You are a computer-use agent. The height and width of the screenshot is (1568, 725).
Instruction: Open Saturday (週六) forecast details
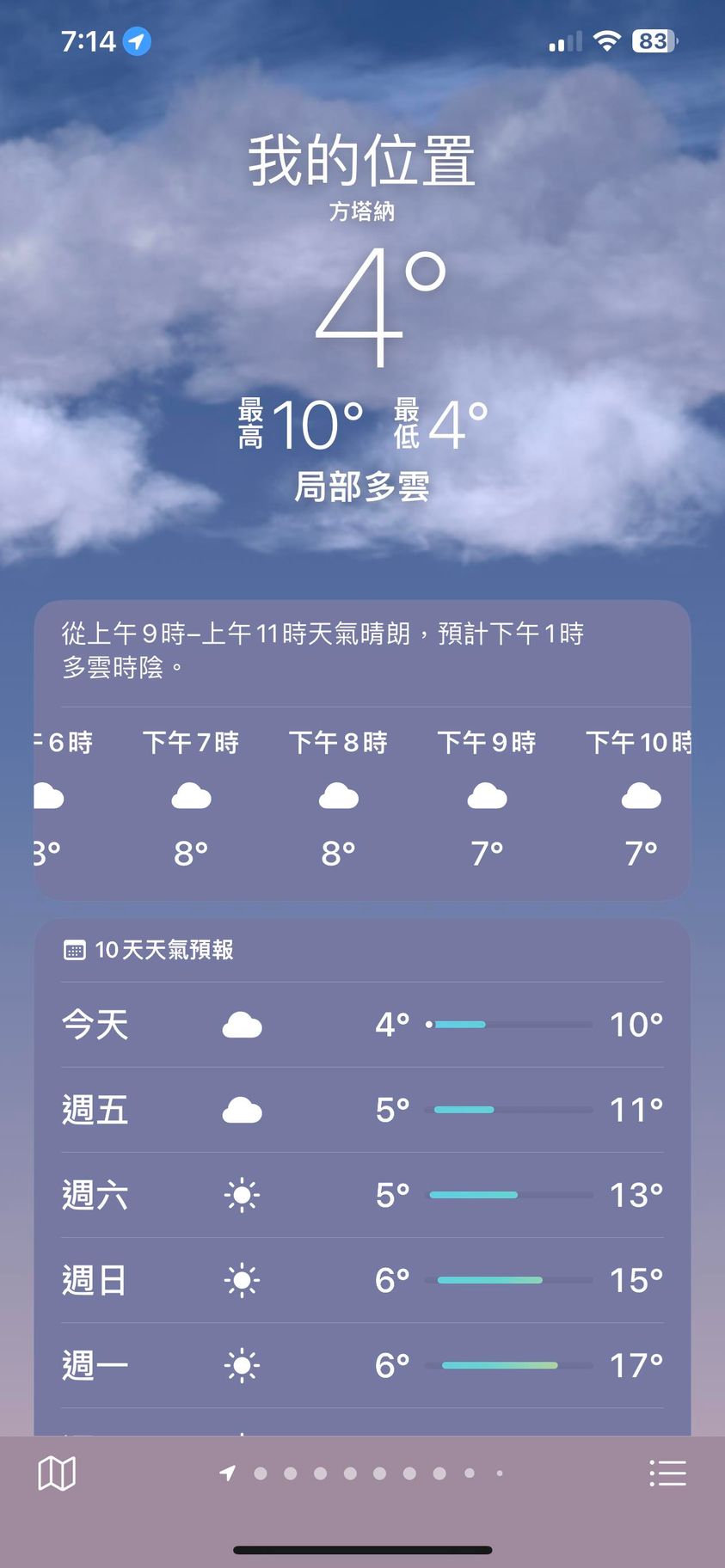(362, 1195)
